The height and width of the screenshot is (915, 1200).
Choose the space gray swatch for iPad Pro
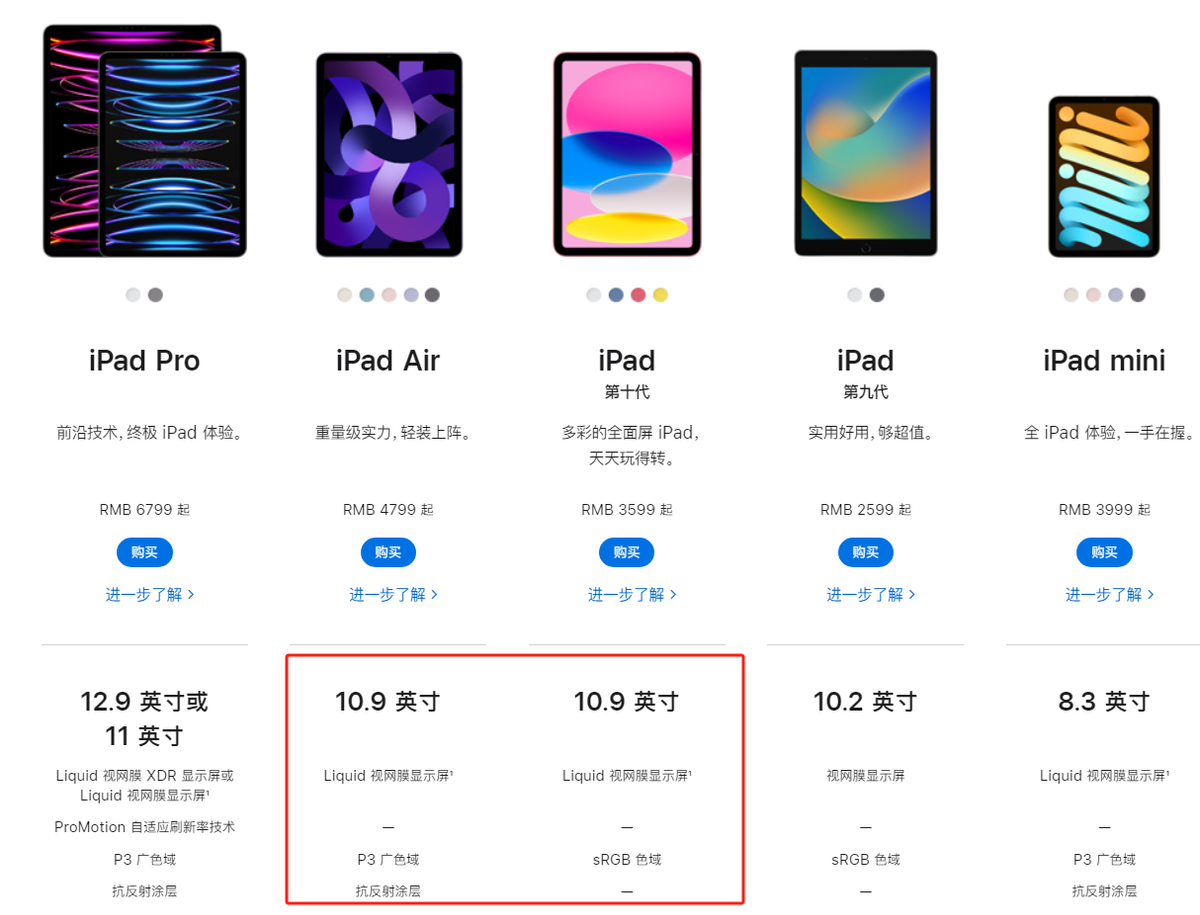pos(155,295)
